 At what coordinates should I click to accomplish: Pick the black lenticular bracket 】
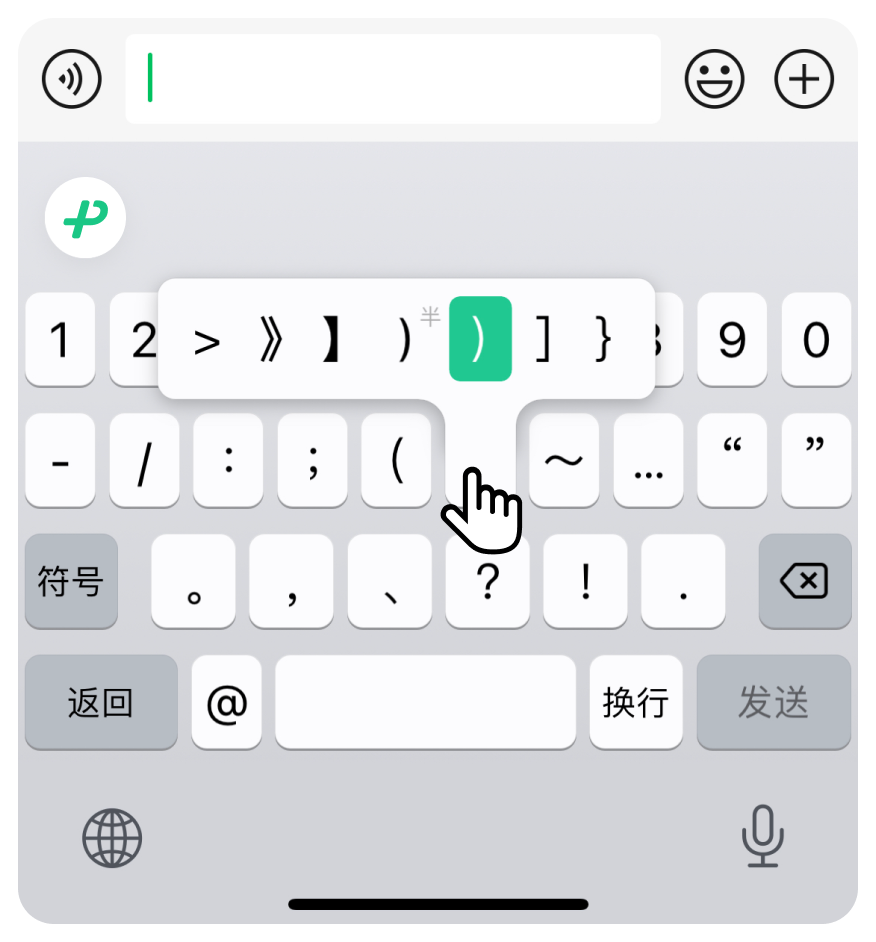334,341
